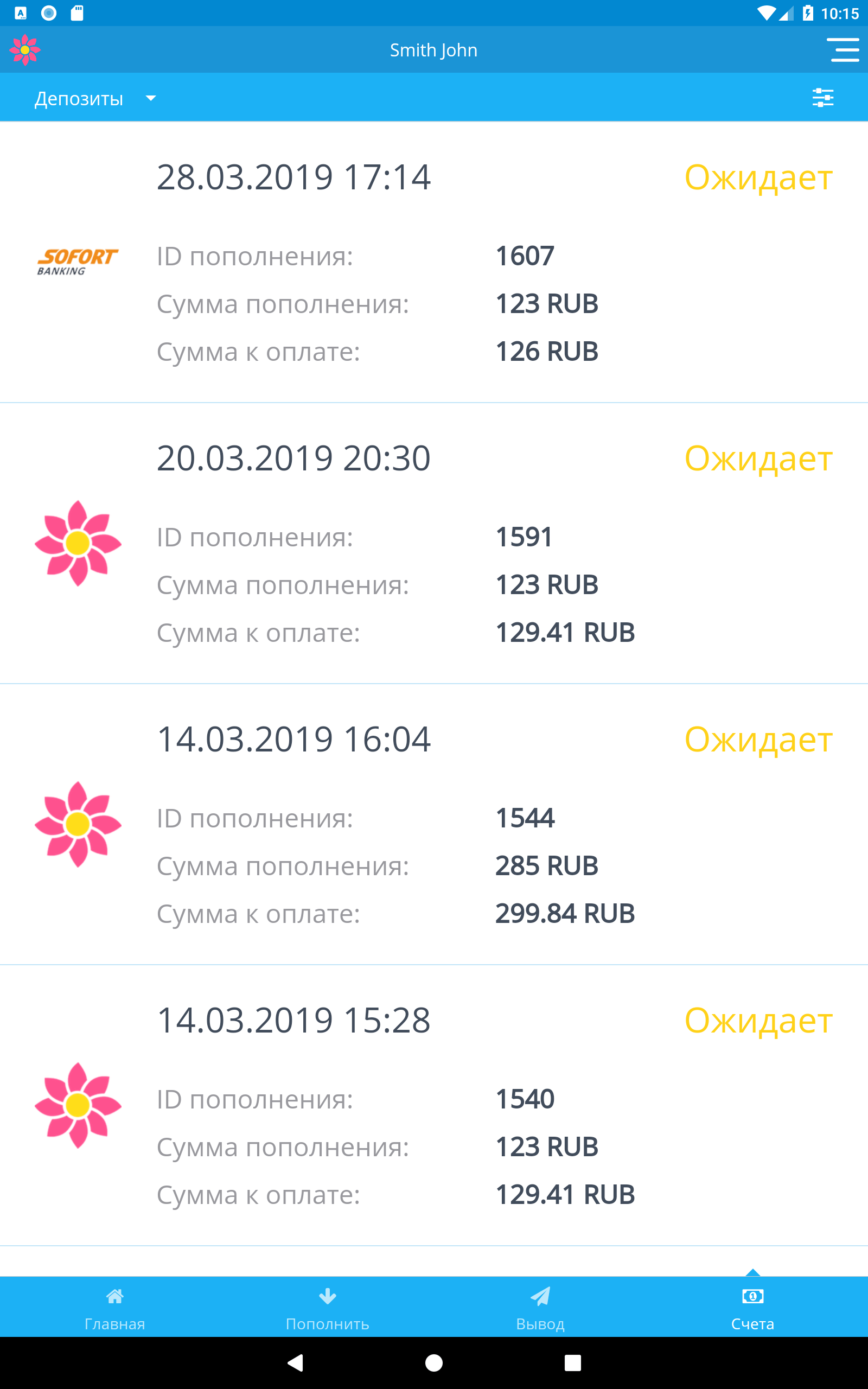
Task: Open the filter settings icon
Action: pos(822,98)
